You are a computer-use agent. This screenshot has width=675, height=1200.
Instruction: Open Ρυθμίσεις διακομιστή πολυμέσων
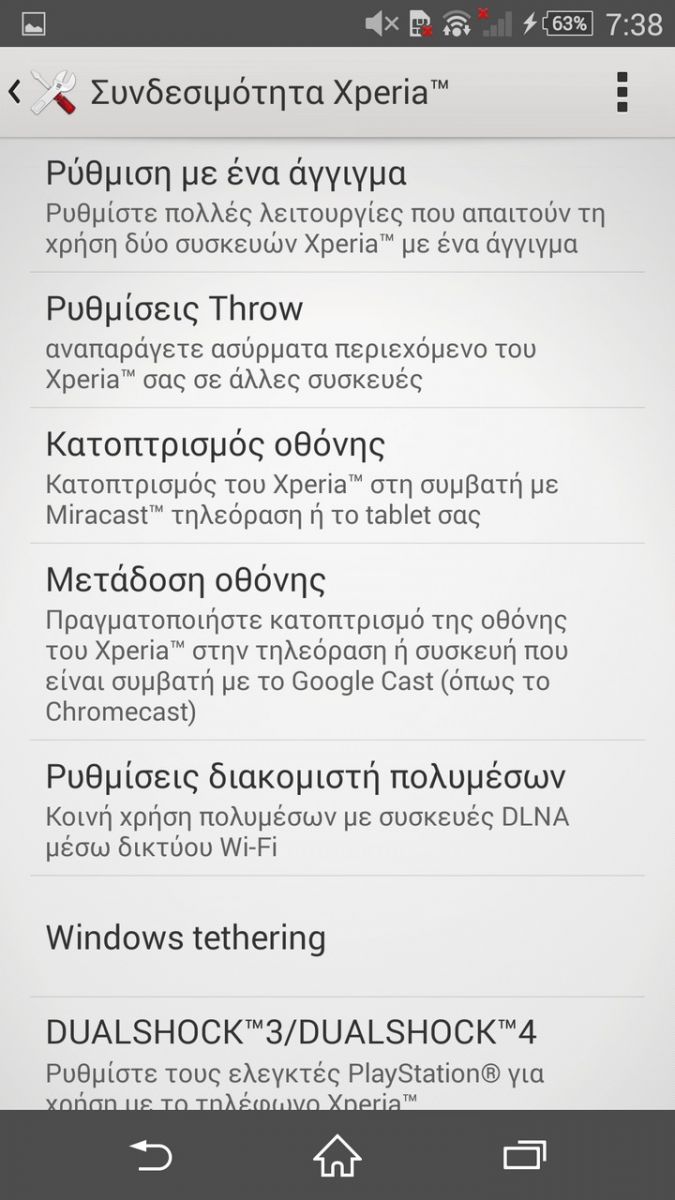pyautogui.click(x=337, y=809)
